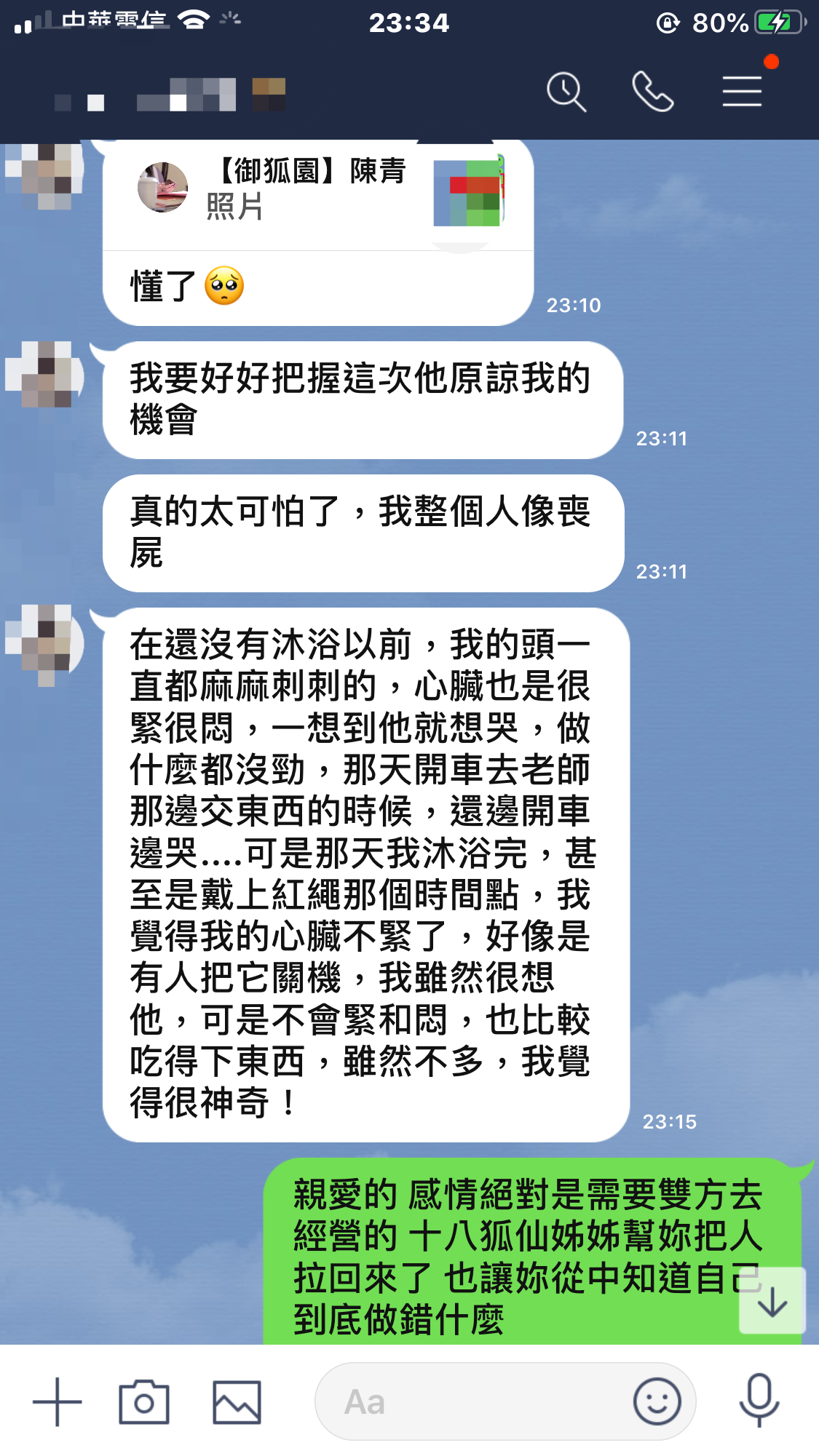Search within this chat

pyautogui.click(x=566, y=92)
